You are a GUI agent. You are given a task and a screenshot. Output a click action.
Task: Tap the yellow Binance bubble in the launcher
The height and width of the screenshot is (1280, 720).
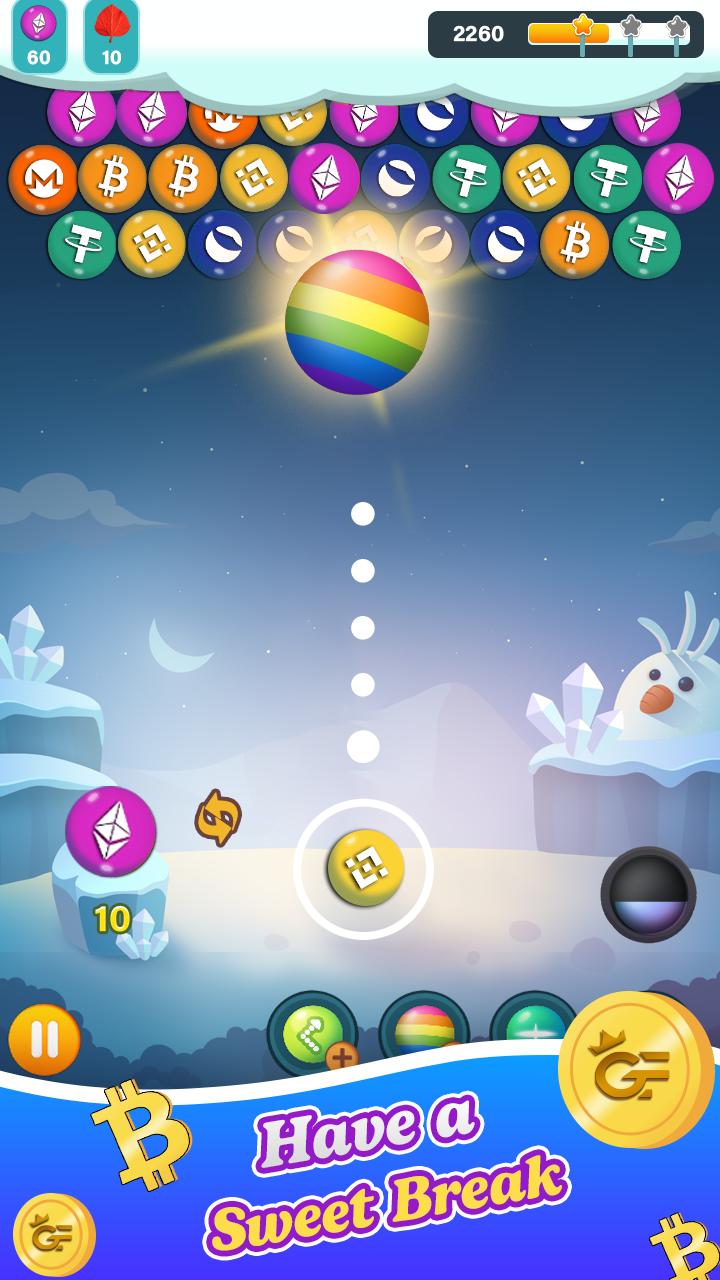coord(366,867)
